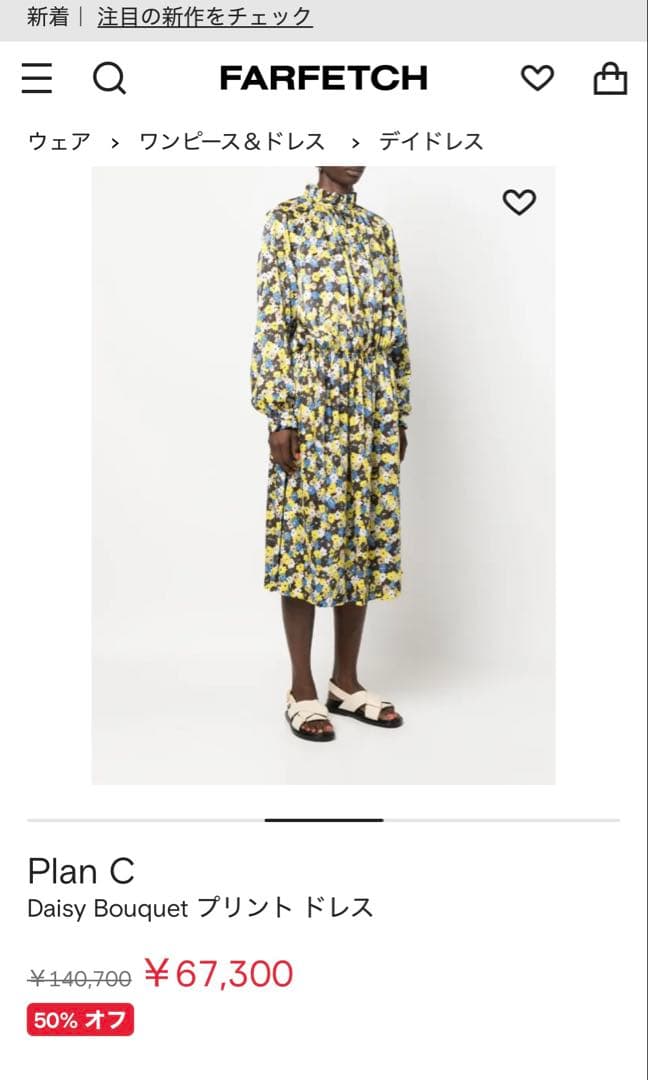The width and height of the screenshot is (648, 1080).
Task: Open the search icon
Action: (109, 77)
